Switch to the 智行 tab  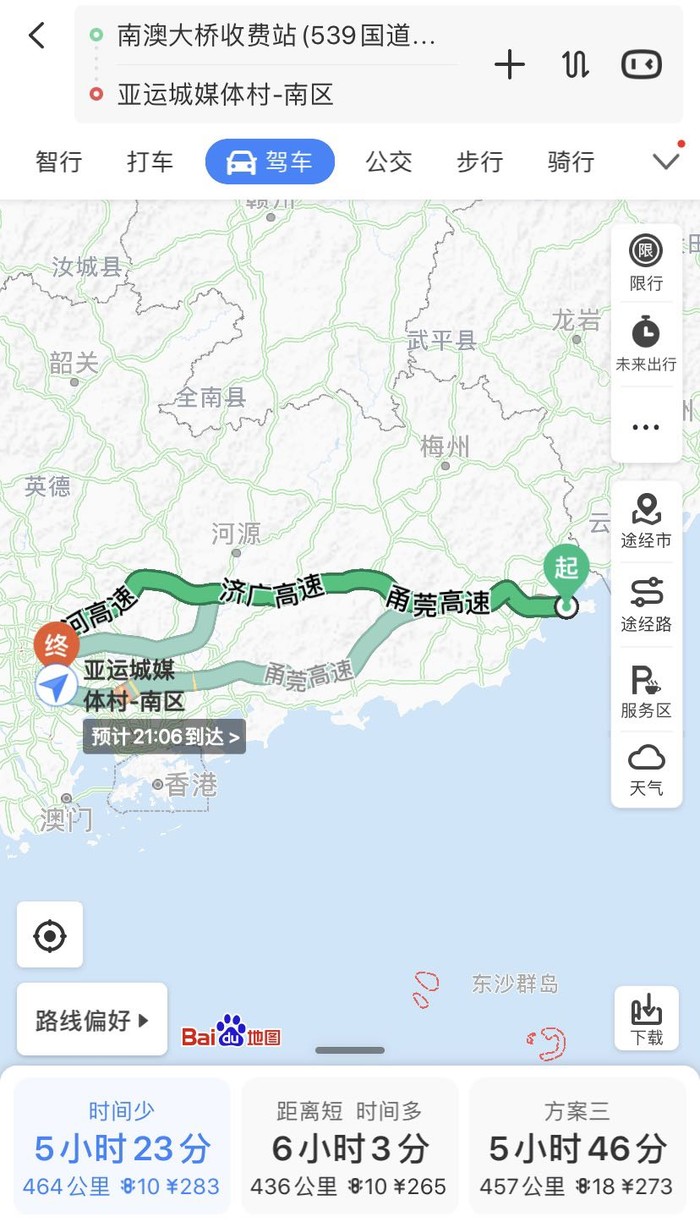[x=59, y=162]
